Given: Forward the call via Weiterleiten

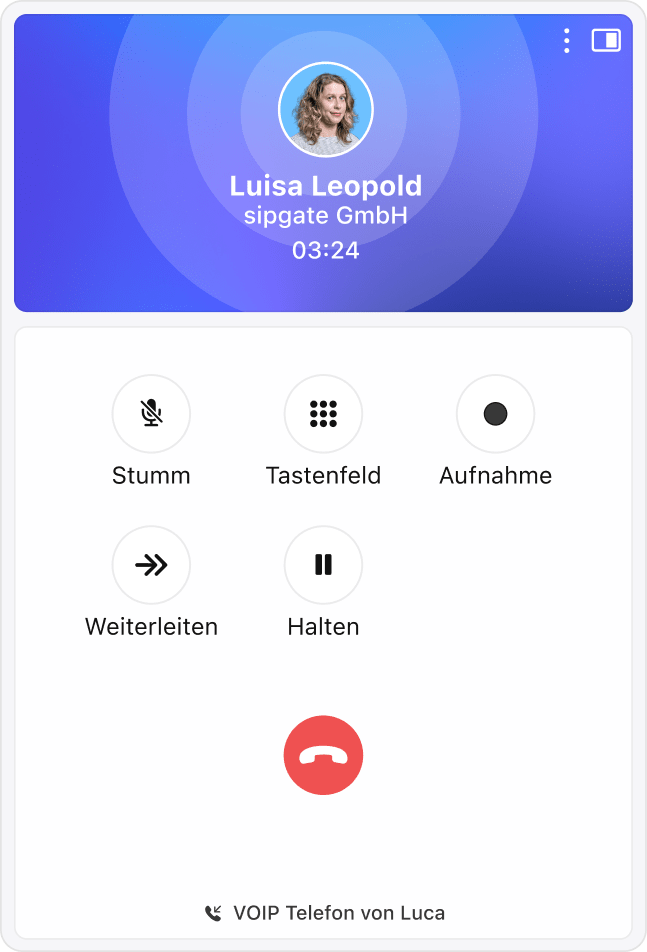Looking at the screenshot, I should [x=151, y=565].
